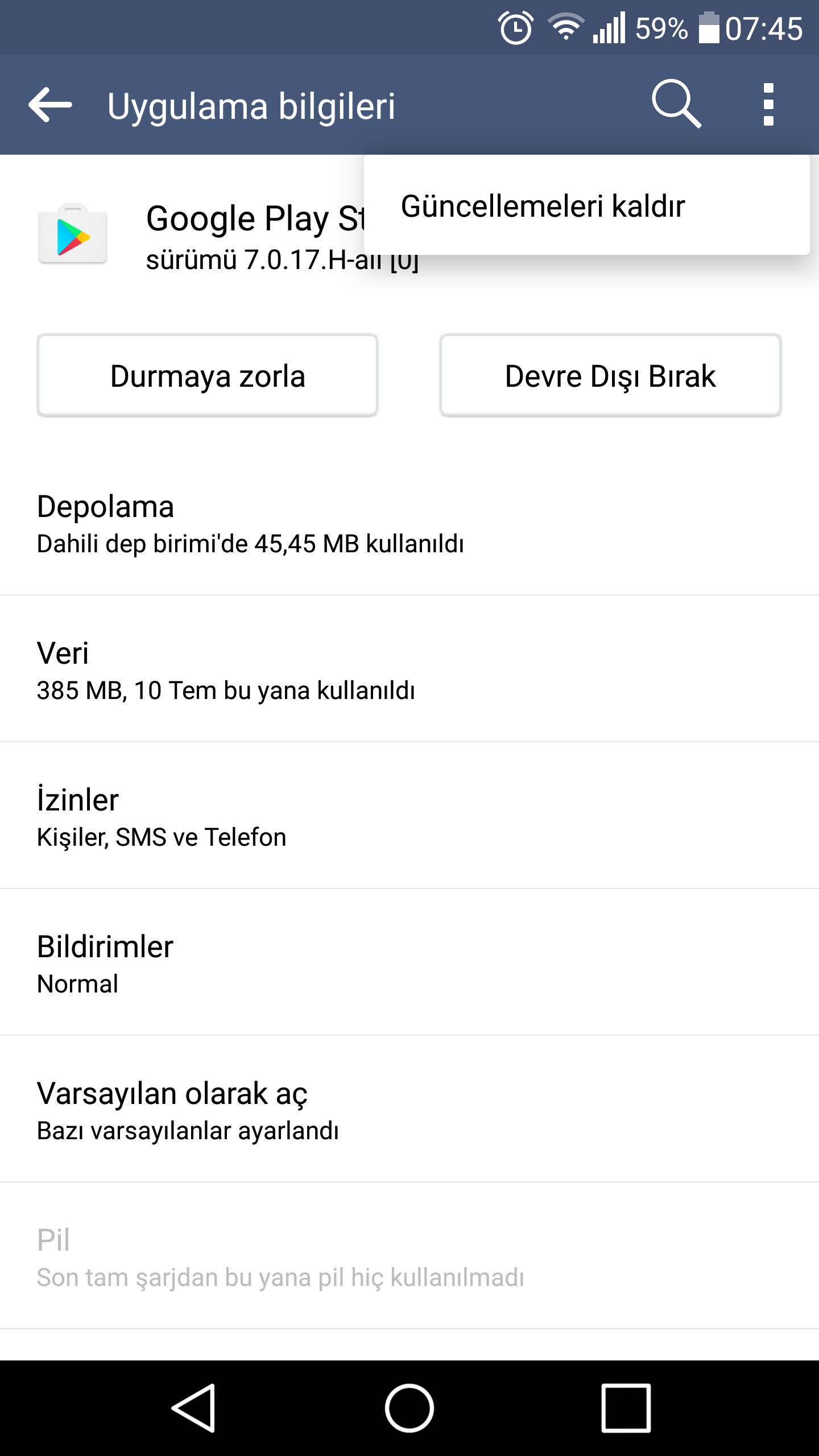Tap the system home button
This screenshot has width=819, height=1456.
409,1408
